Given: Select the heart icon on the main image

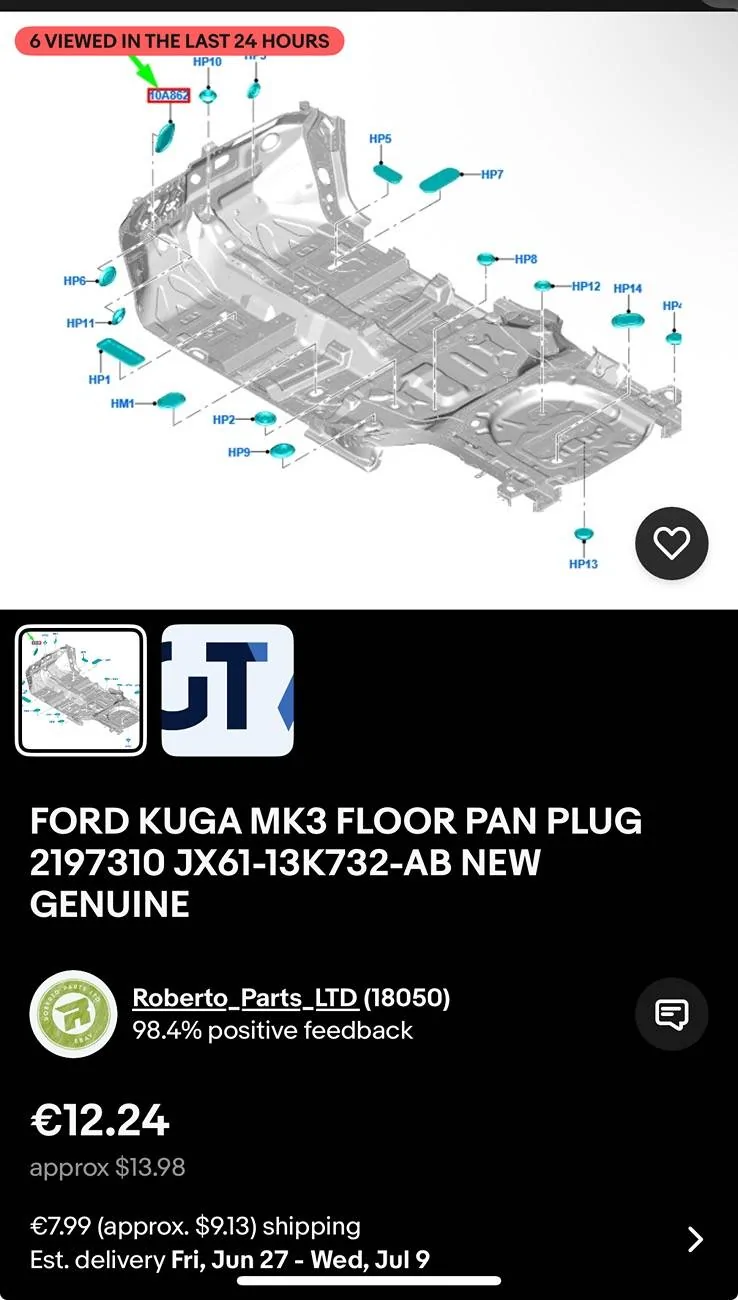Looking at the screenshot, I should point(671,543).
